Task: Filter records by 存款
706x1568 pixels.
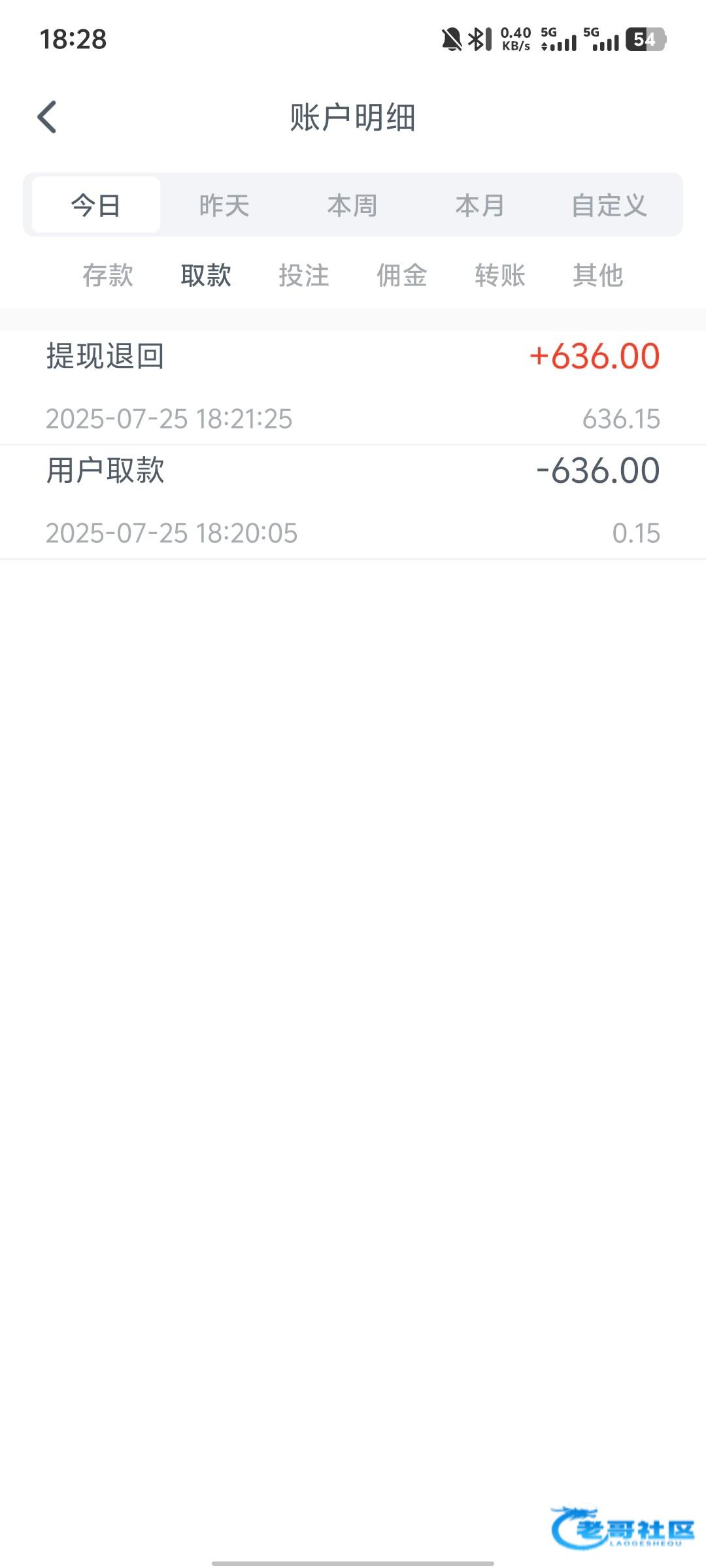Action: pyautogui.click(x=108, y=275)
